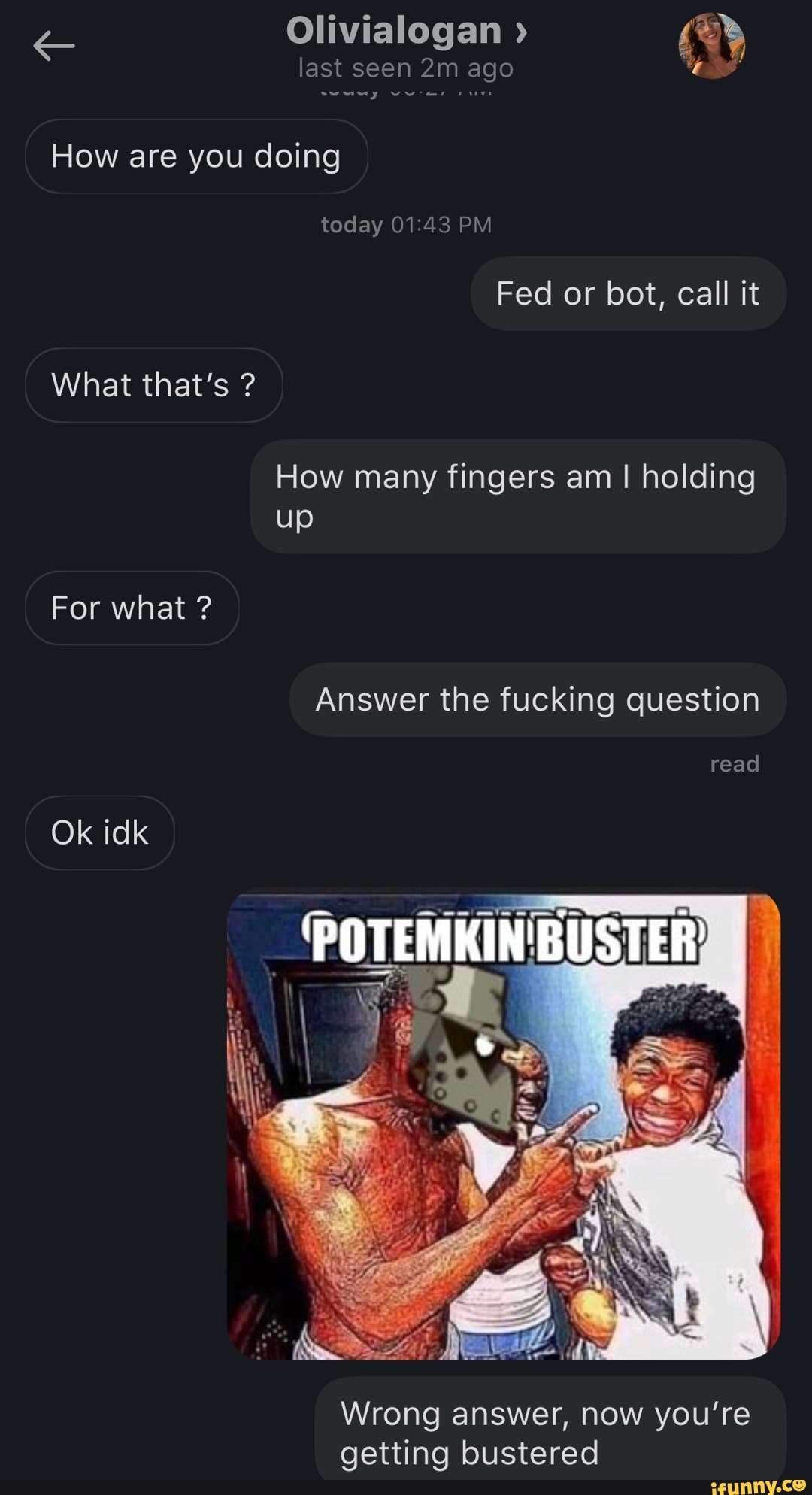Select the 'How are you doing' message bubble

coord(195,156)
